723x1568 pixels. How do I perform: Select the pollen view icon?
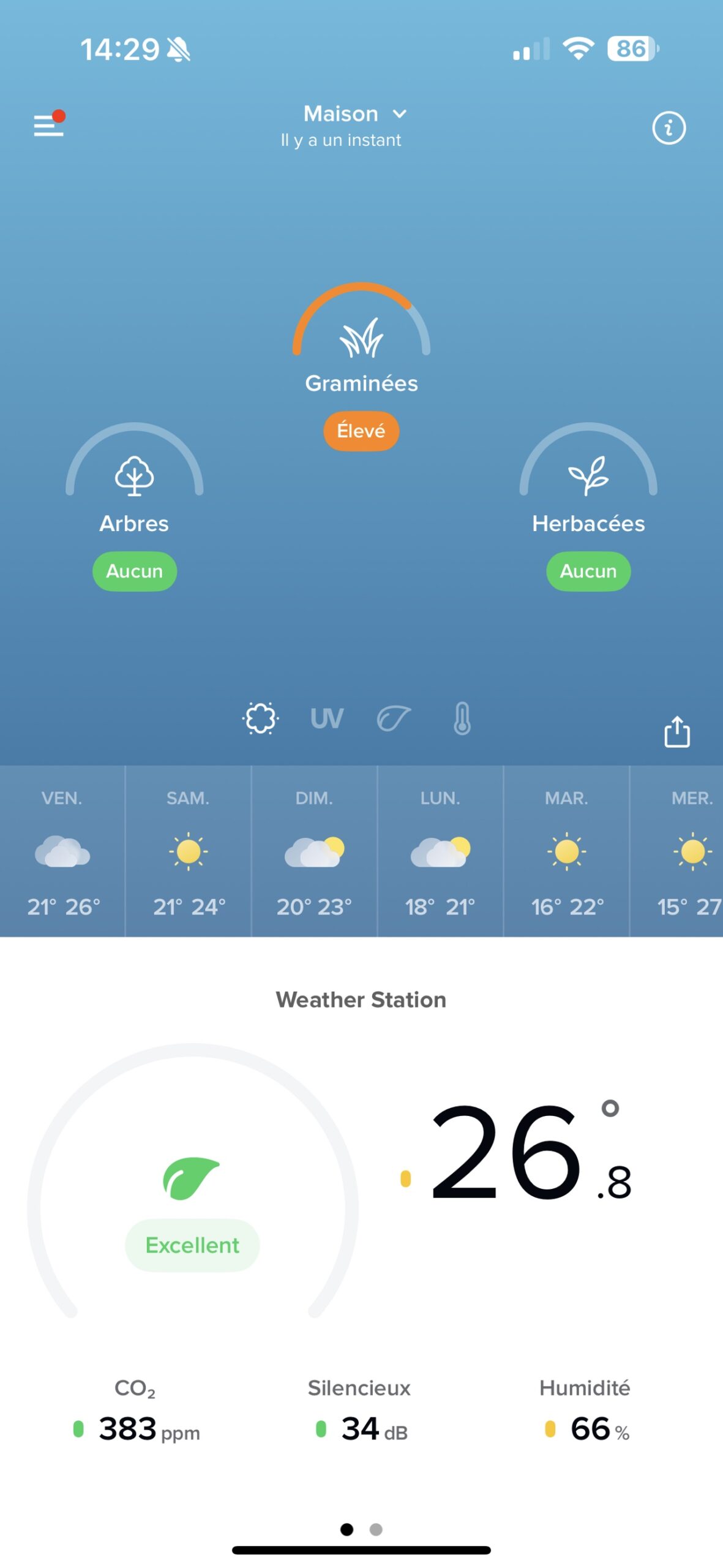[260, 718]
